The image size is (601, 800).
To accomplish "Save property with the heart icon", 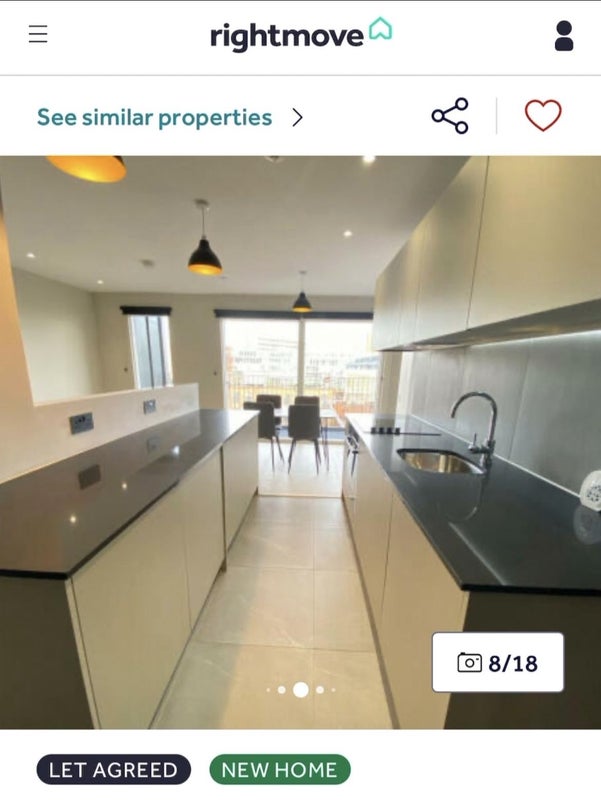I will tap(543, 116).
